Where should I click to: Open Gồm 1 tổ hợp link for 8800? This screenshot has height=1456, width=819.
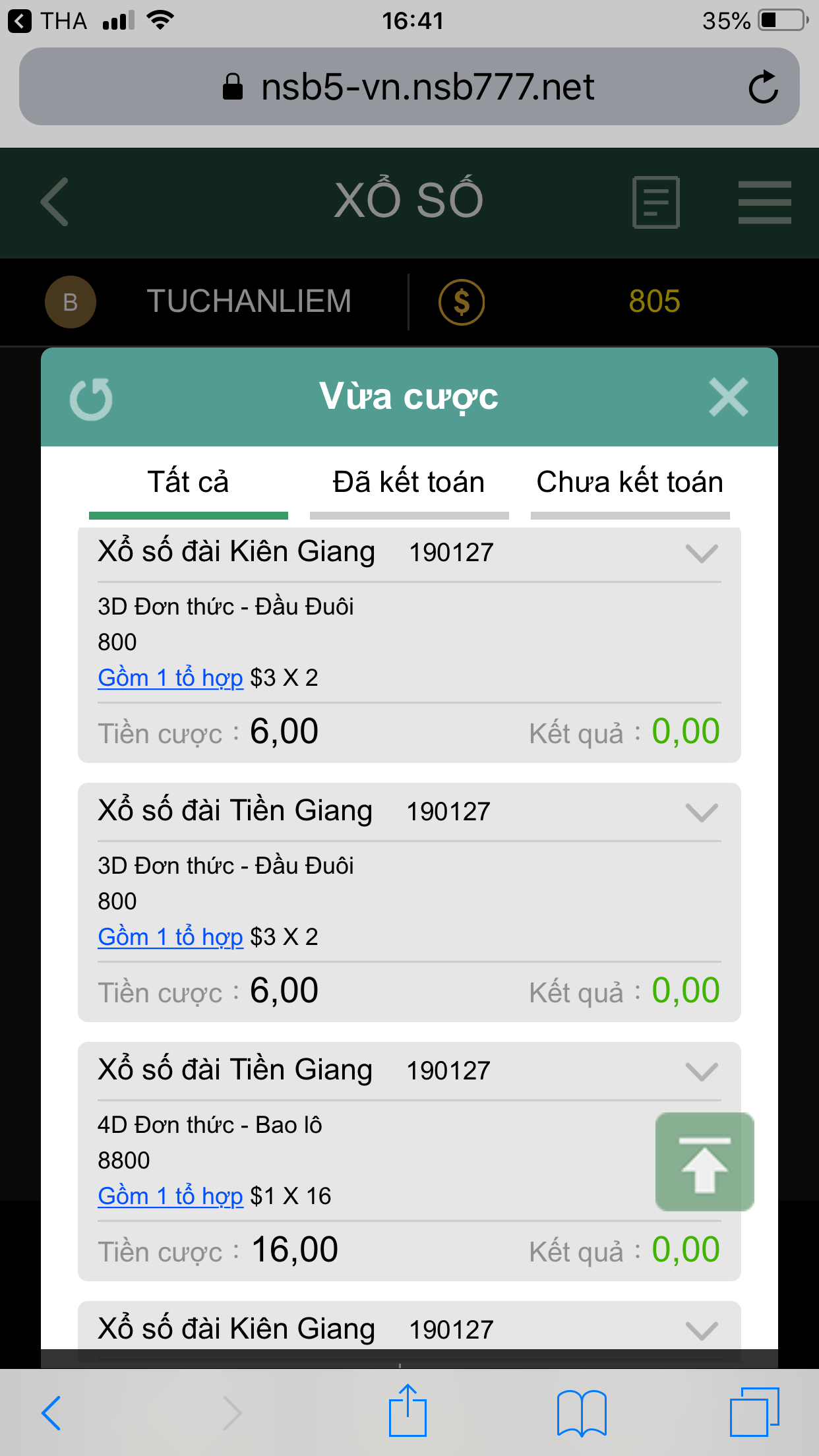click(170, 1196)
